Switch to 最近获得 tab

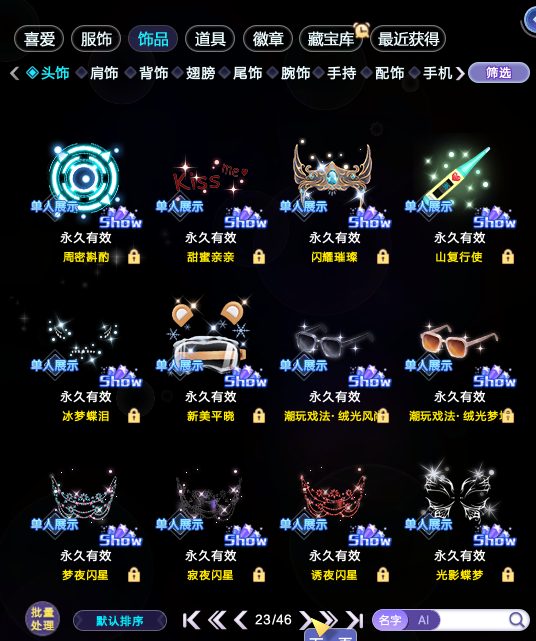pos(408,39)
